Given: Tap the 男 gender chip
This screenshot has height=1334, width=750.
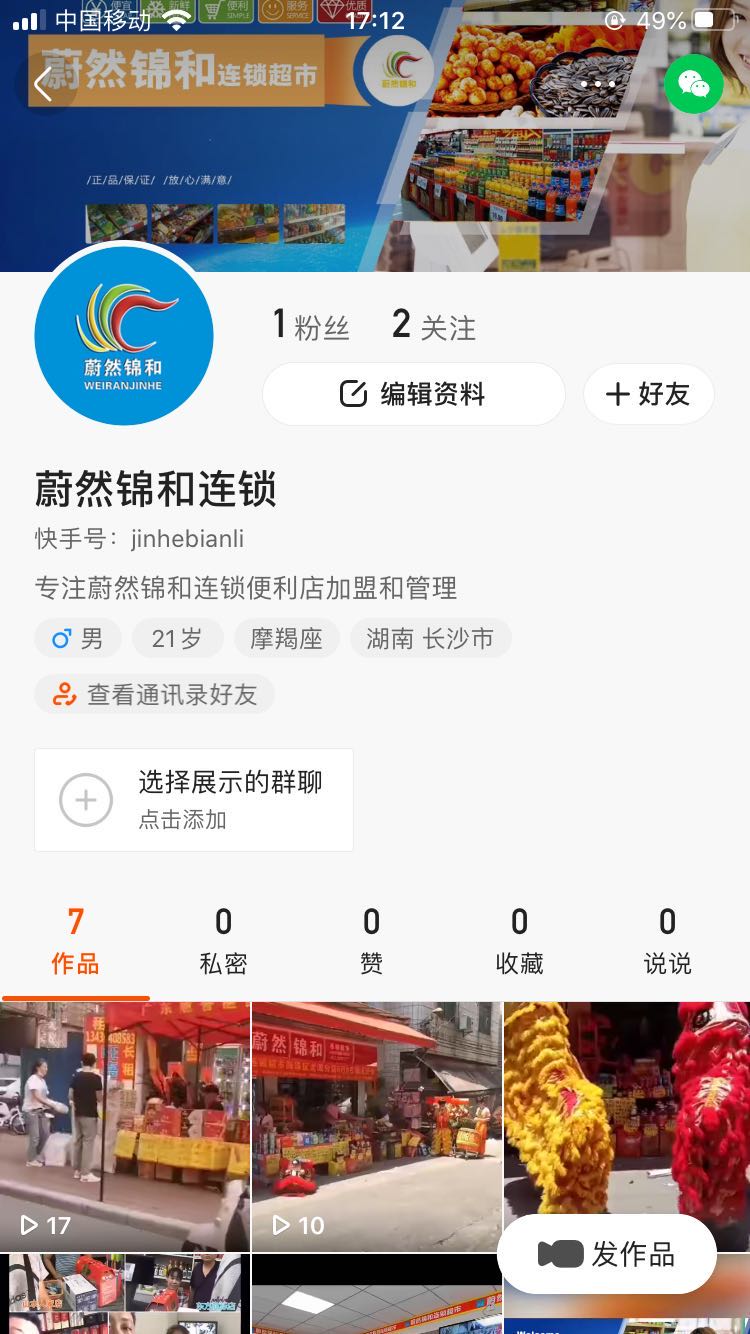Looking at the screenshot, I should click(x=78, y=638).
